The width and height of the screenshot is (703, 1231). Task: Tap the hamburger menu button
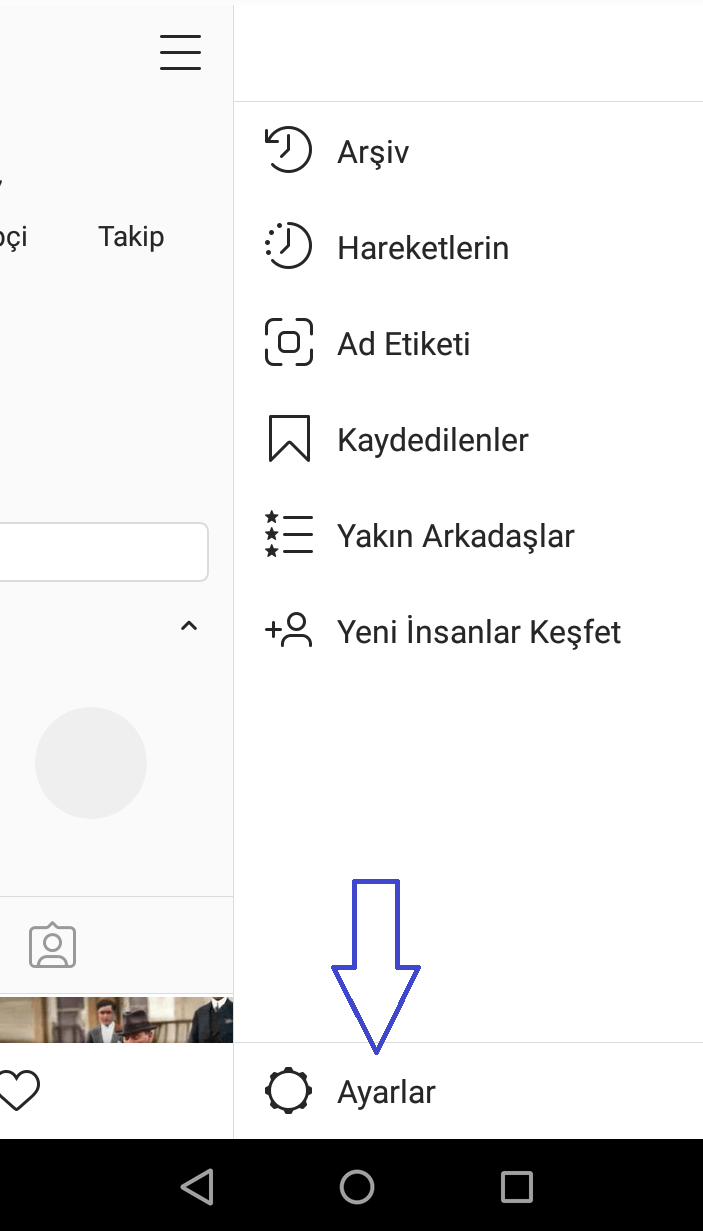pos(180,52)
